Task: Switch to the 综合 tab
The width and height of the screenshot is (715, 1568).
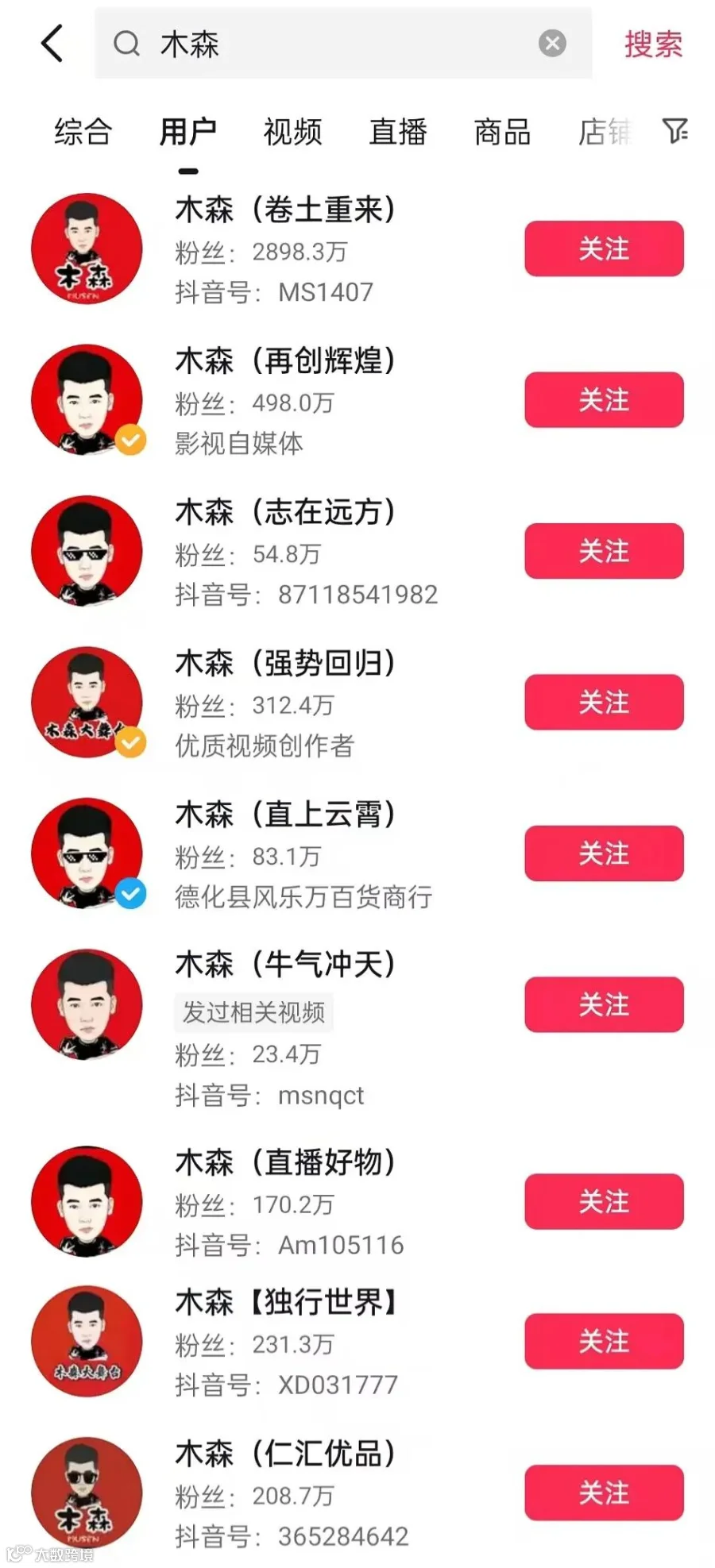Action: 83,132
